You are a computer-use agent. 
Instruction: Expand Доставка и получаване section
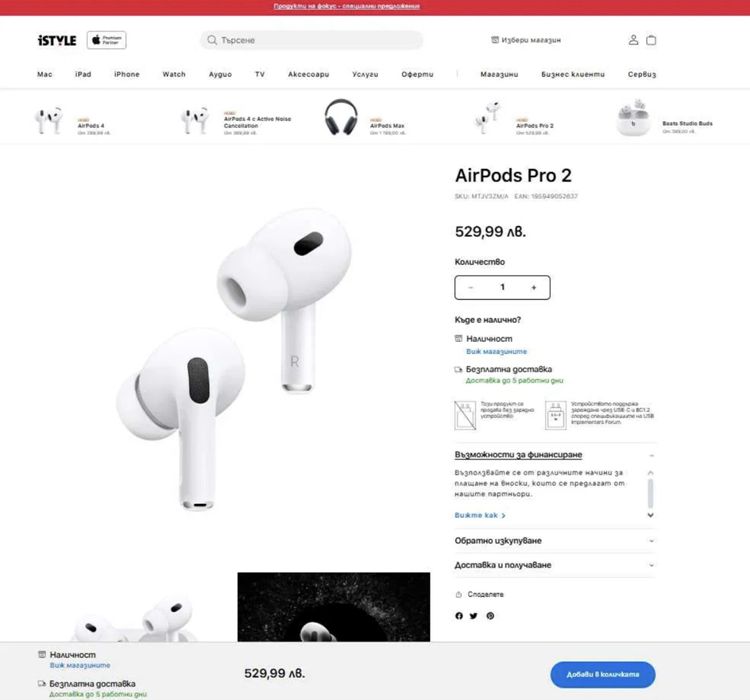(x=555, y=565)
